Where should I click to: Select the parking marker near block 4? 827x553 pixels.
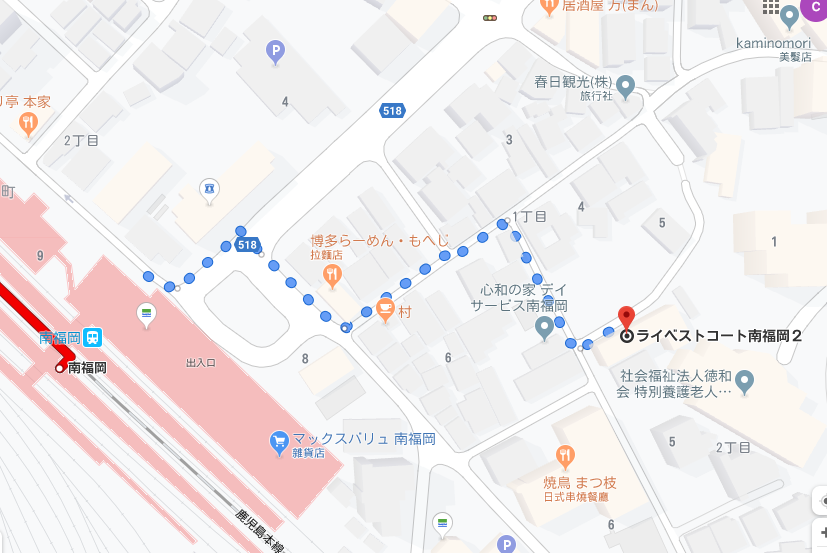coord(276,50)
